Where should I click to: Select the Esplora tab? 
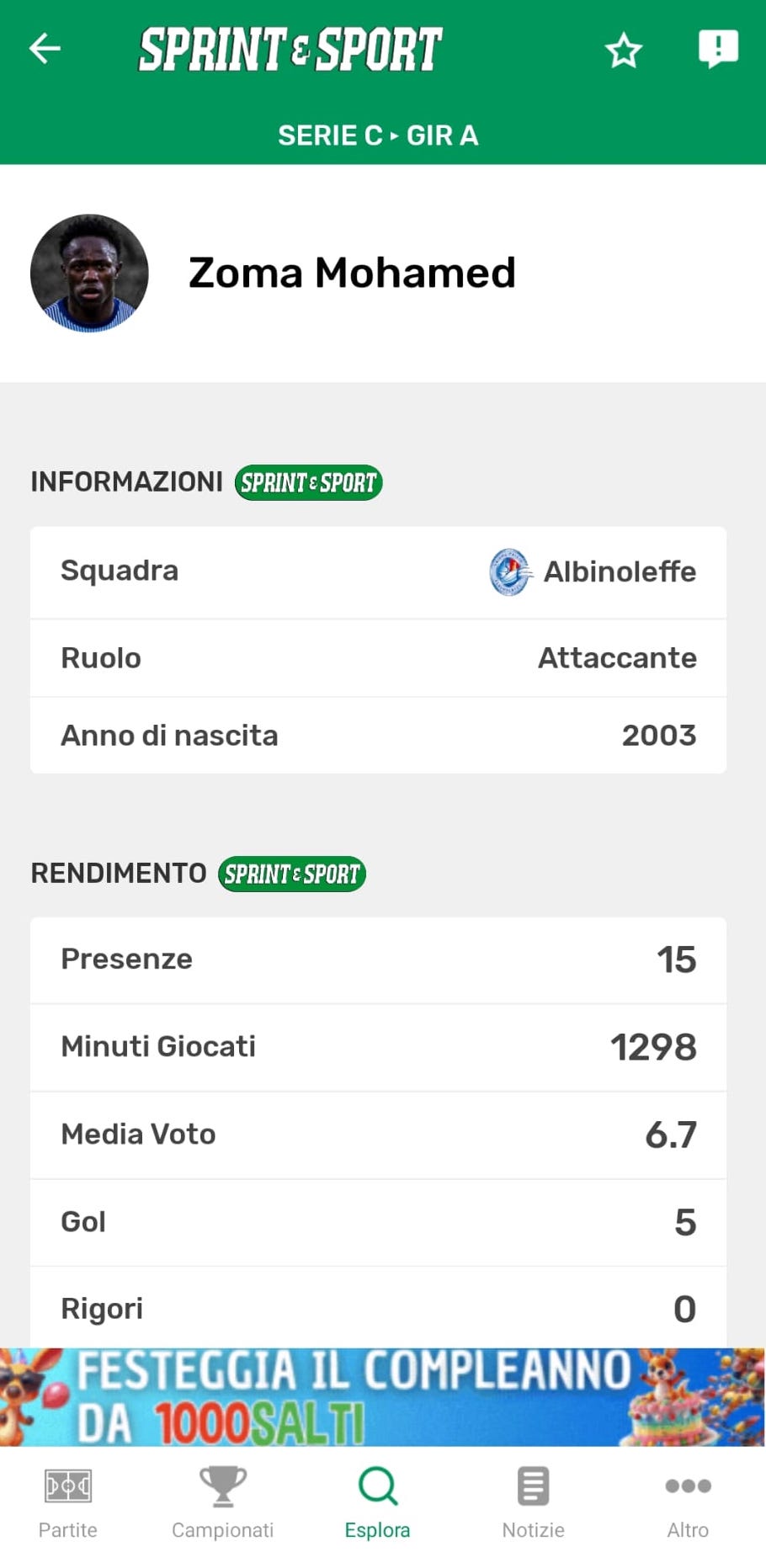coord(377,1503)
